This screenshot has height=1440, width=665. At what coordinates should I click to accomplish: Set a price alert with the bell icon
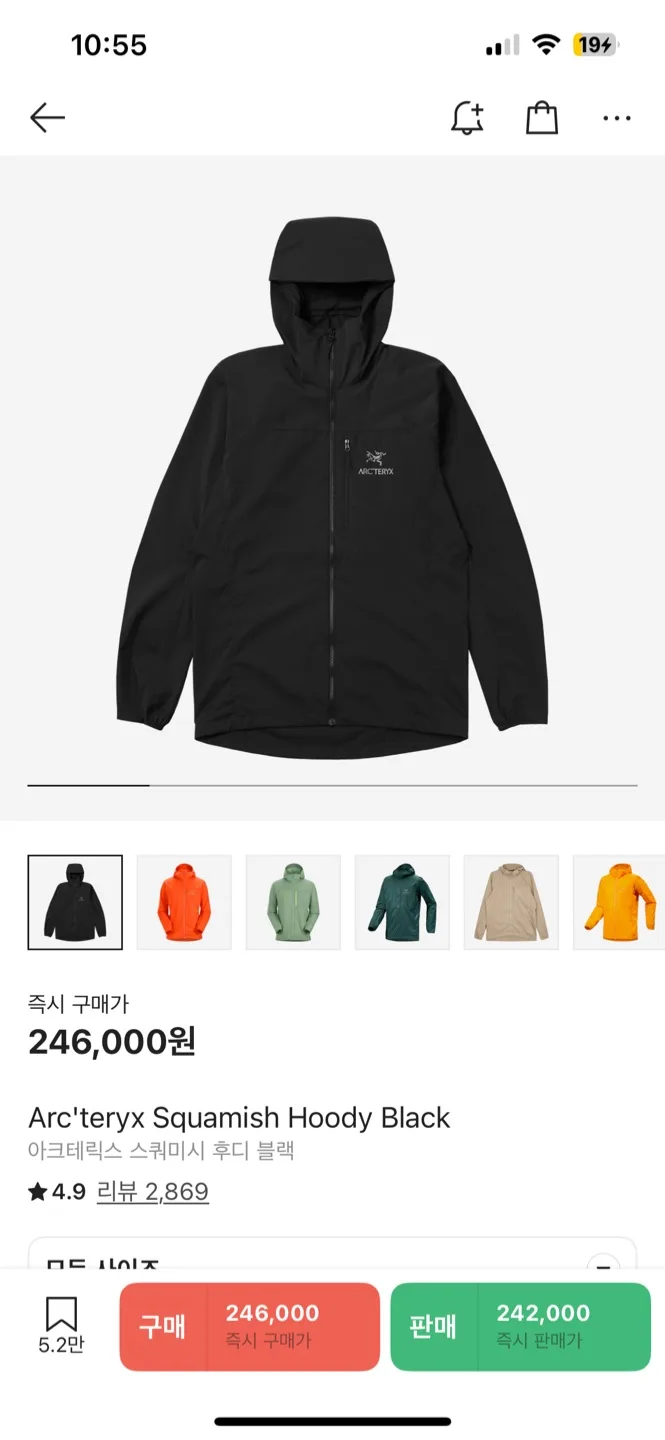pos(467,118)
